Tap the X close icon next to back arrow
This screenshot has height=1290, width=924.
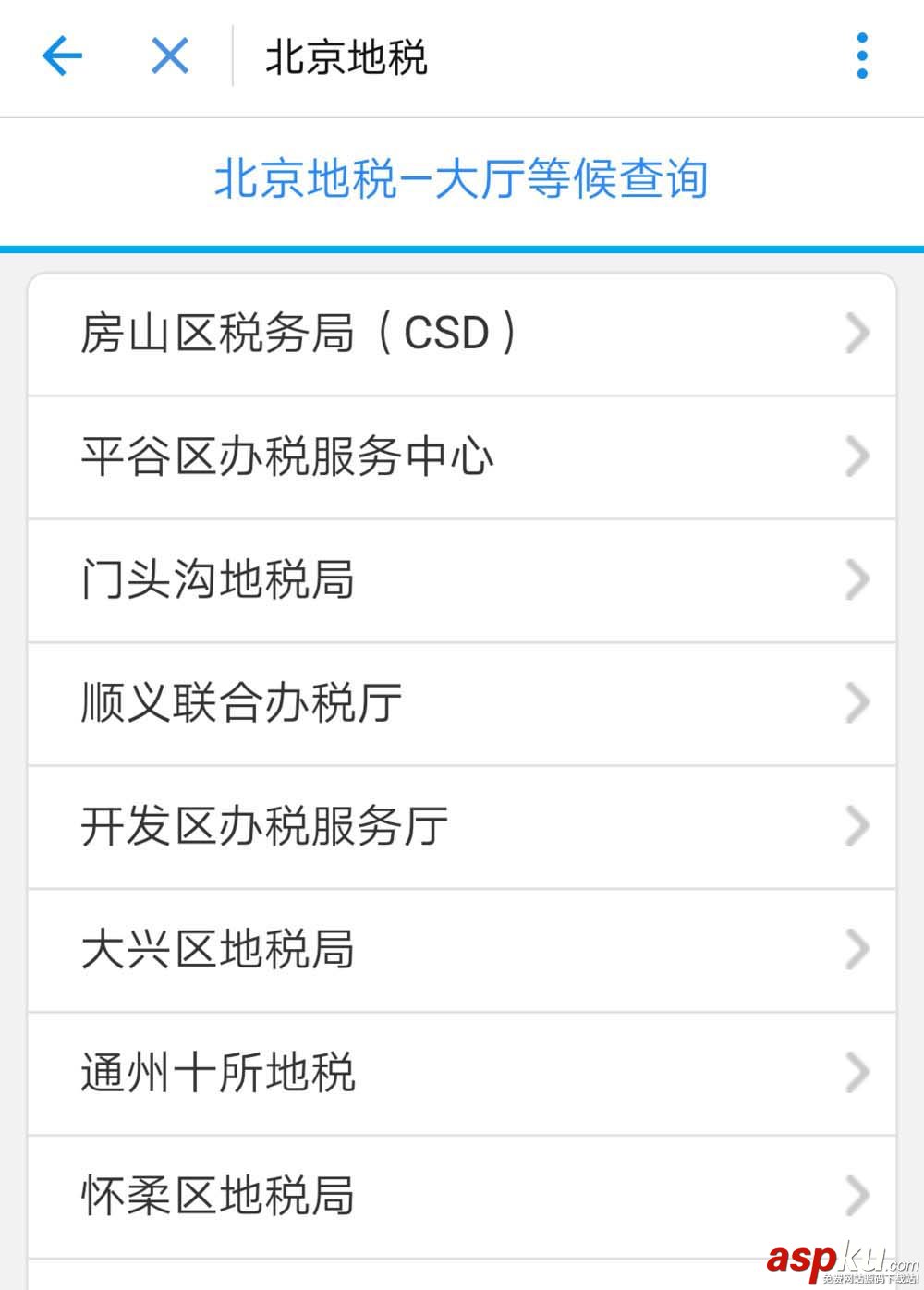pyautogui.click(x=167, y=56)
